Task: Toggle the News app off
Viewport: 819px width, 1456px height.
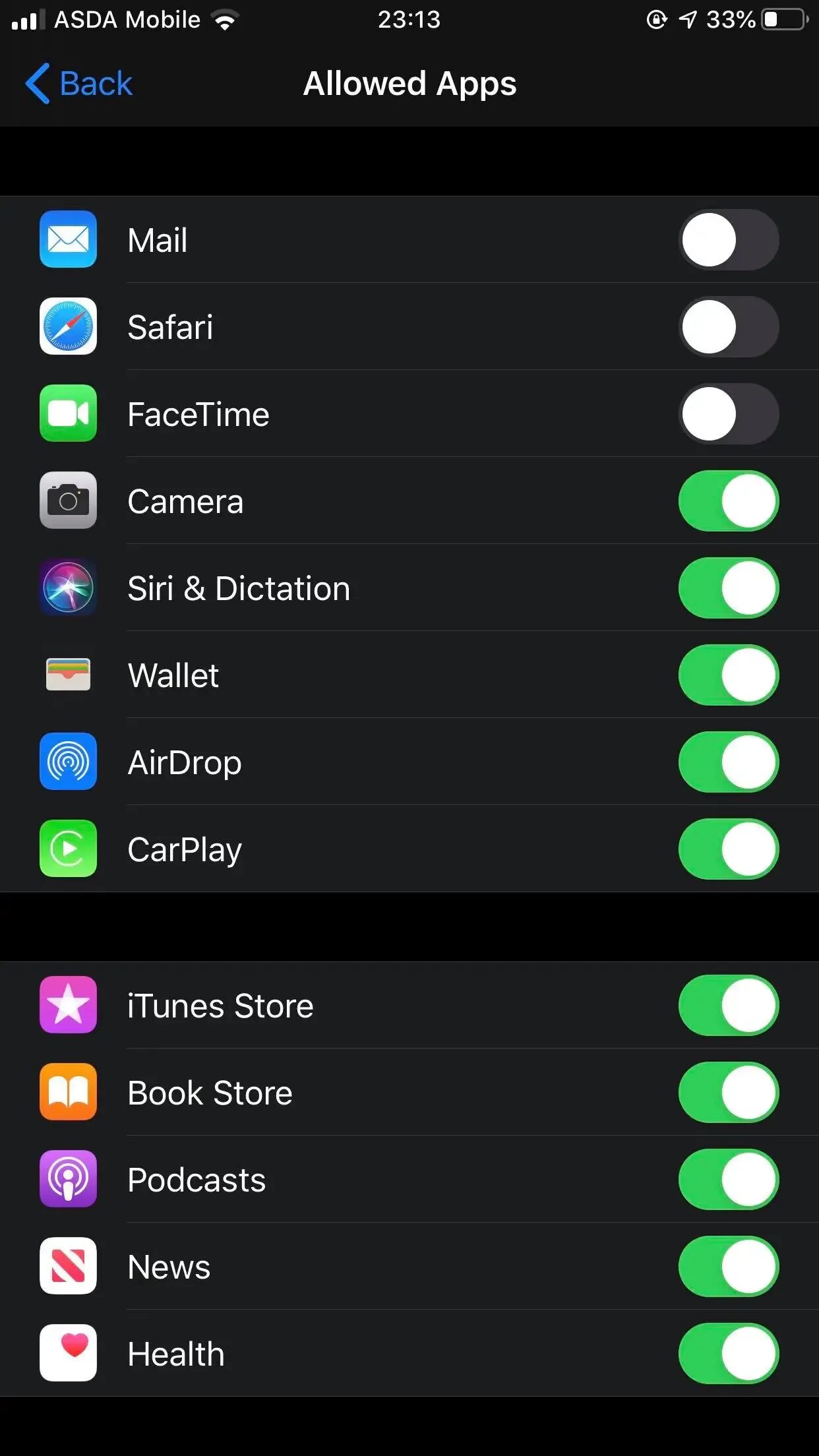Action: pyautogui.click(x=728, y=1267)
